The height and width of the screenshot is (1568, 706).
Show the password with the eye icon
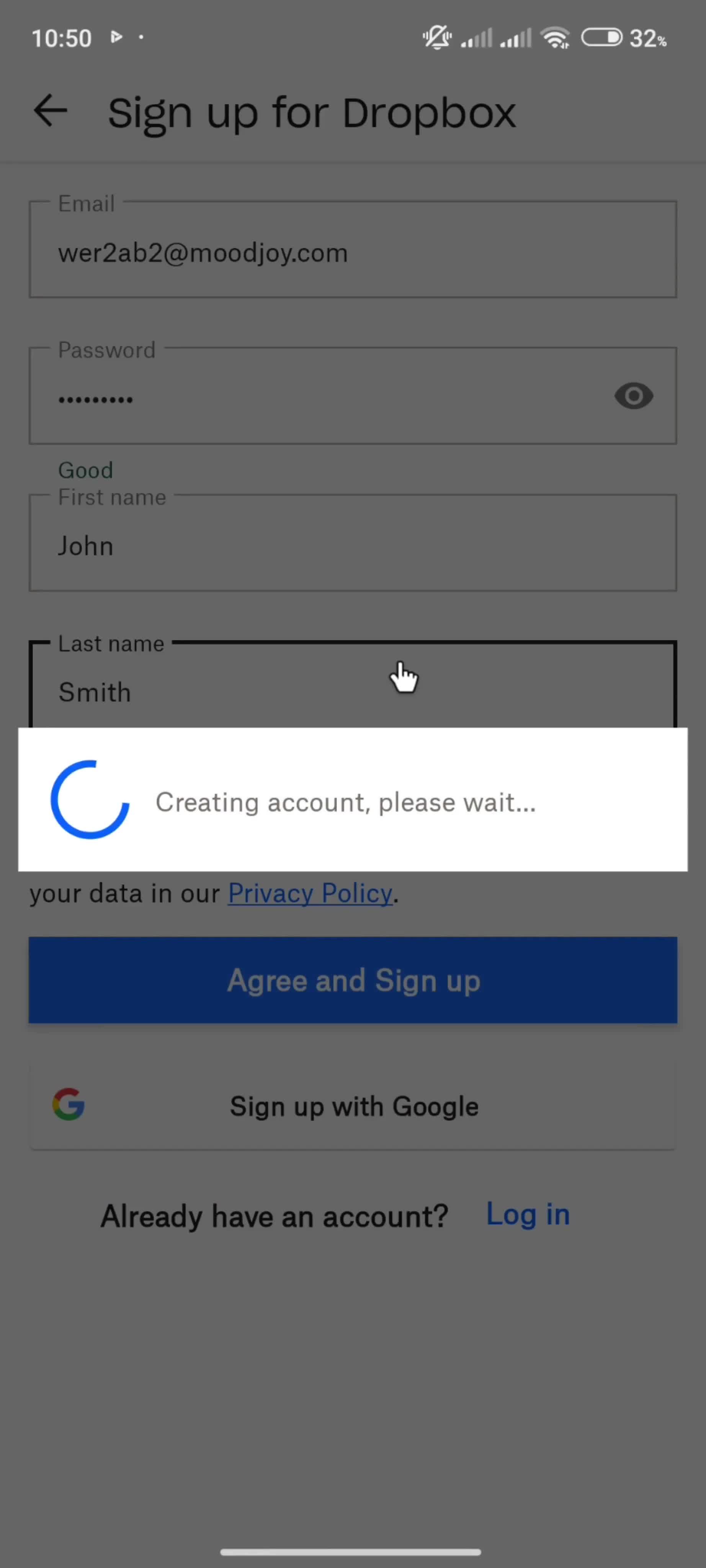point(634,396)
